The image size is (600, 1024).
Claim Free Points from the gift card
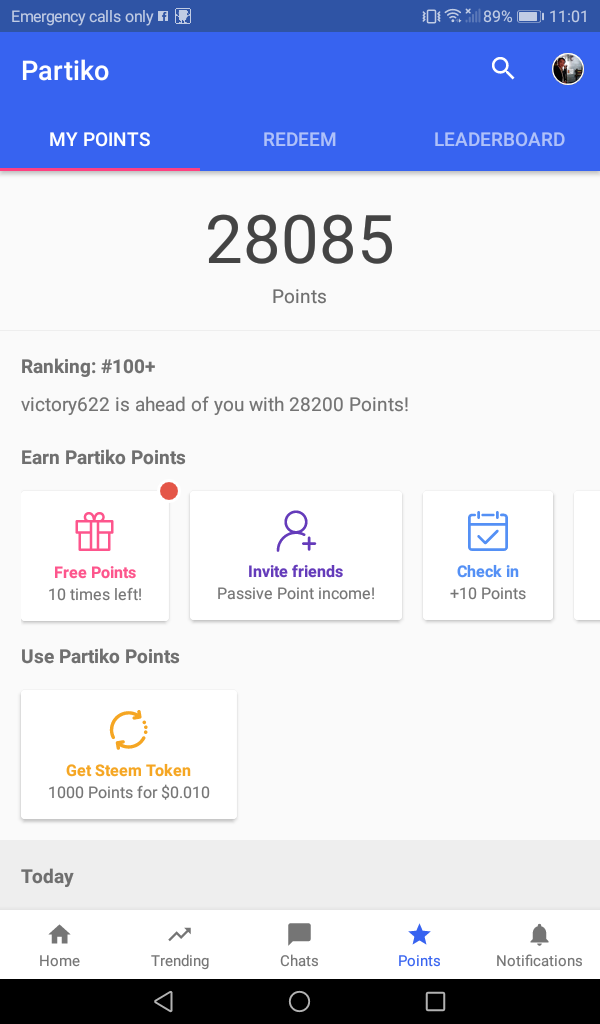(95, 556)
